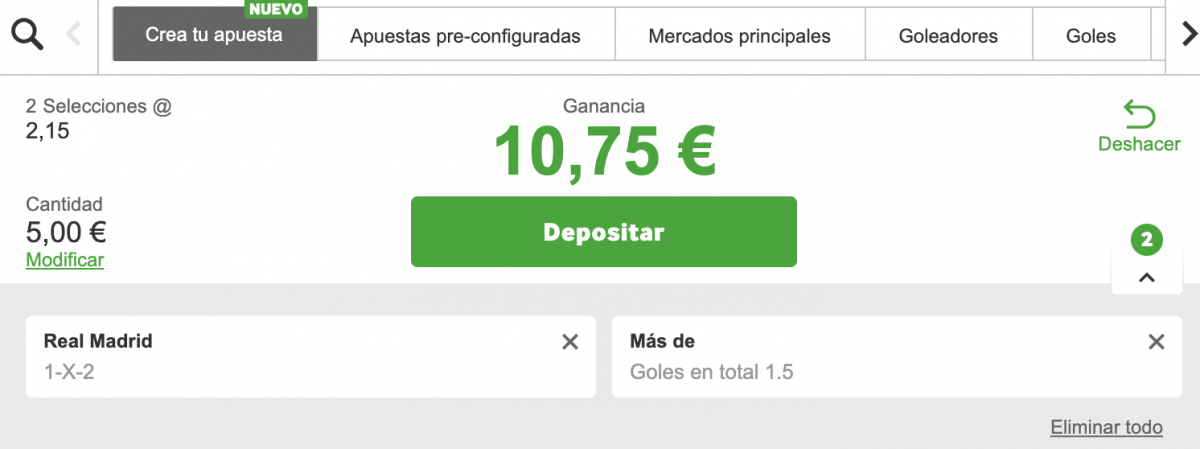Viewport: 1200px width, 449px height.
Task: Tap the green Depositar button
Action: click(603, 232)
